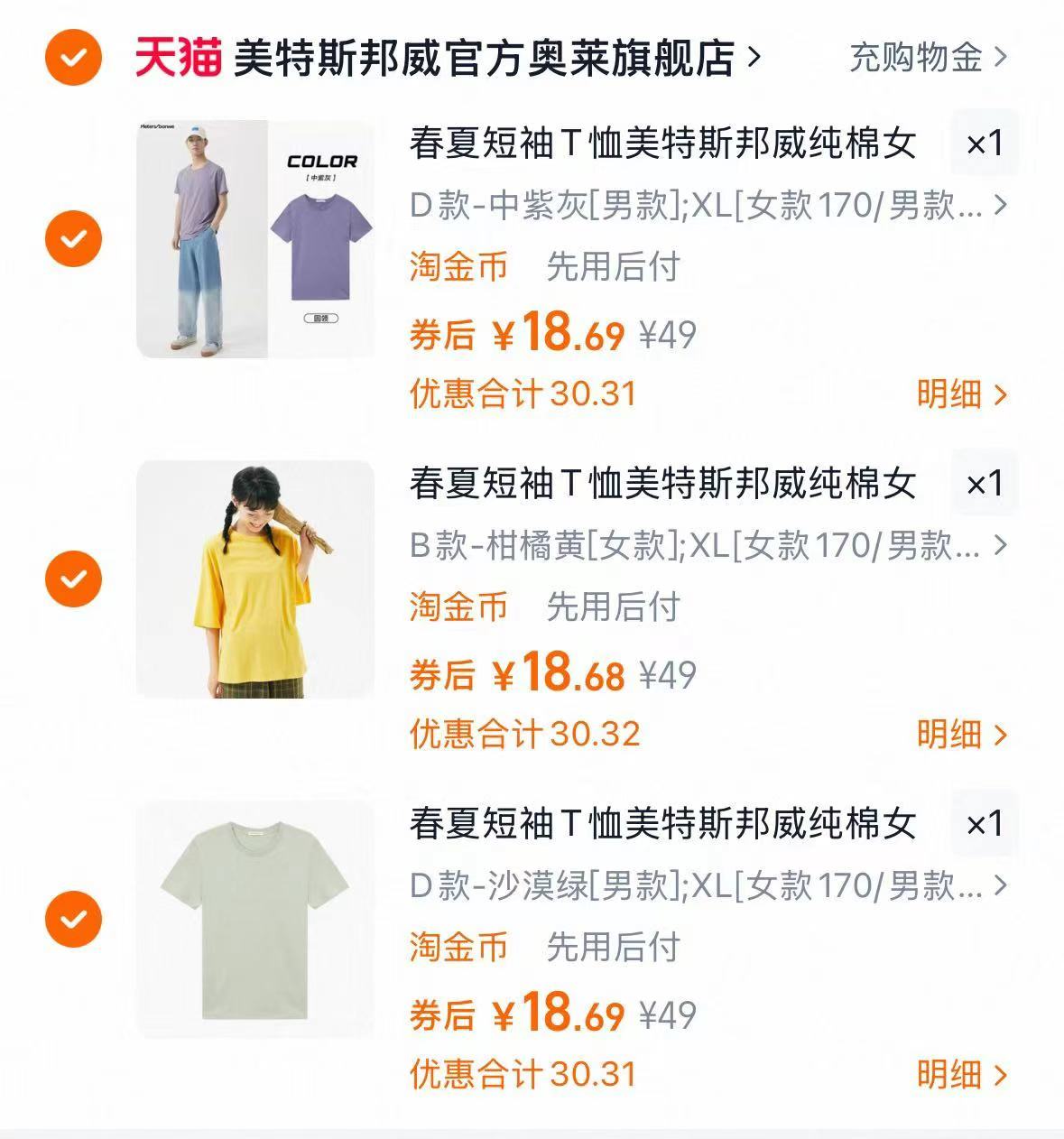Screen dimensions: 1064x1139
Task: Click the 先用后付 tag on the green shirt item
Action: [614, 949]
